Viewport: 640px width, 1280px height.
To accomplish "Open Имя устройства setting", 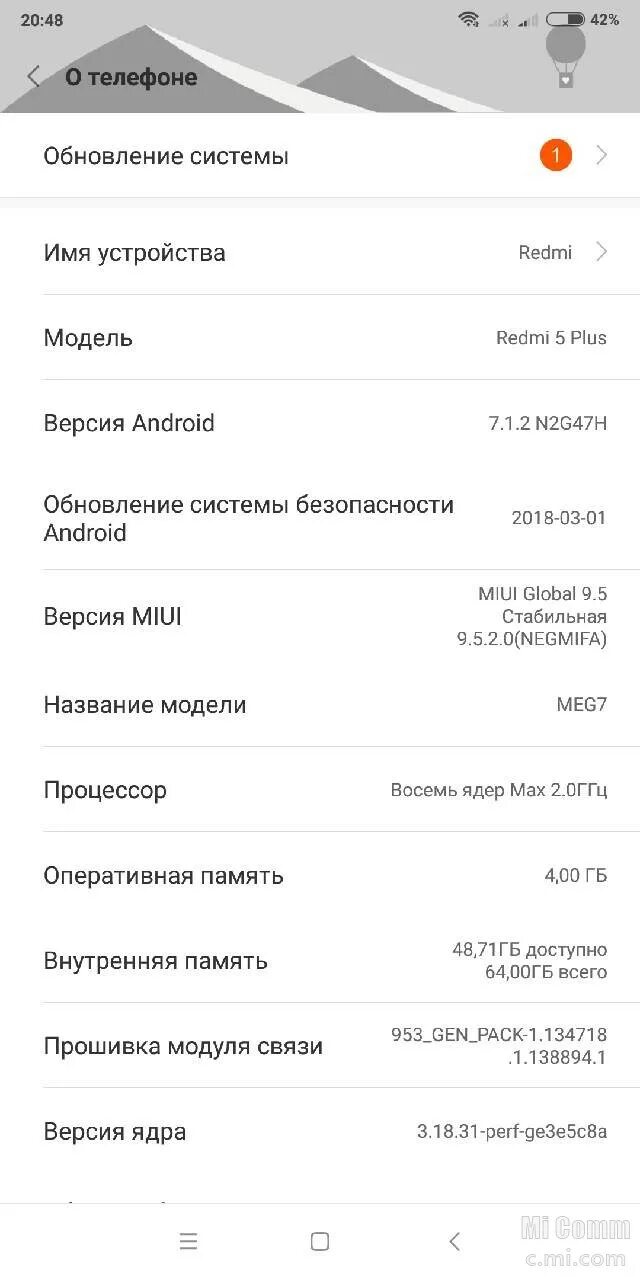I will pos(320,252).
